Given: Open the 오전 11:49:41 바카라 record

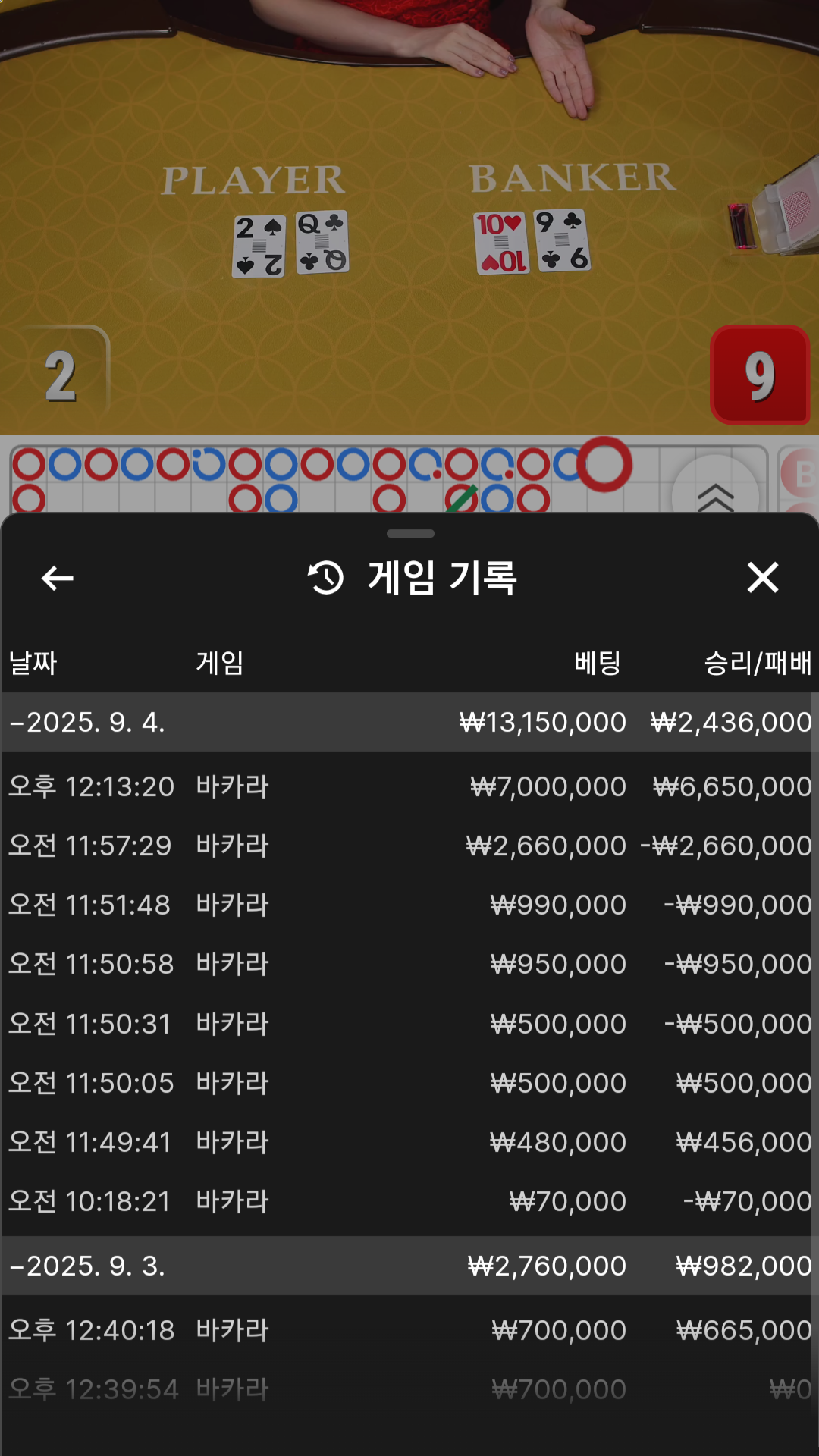Looking at the screenshot, I should 409,1142.
